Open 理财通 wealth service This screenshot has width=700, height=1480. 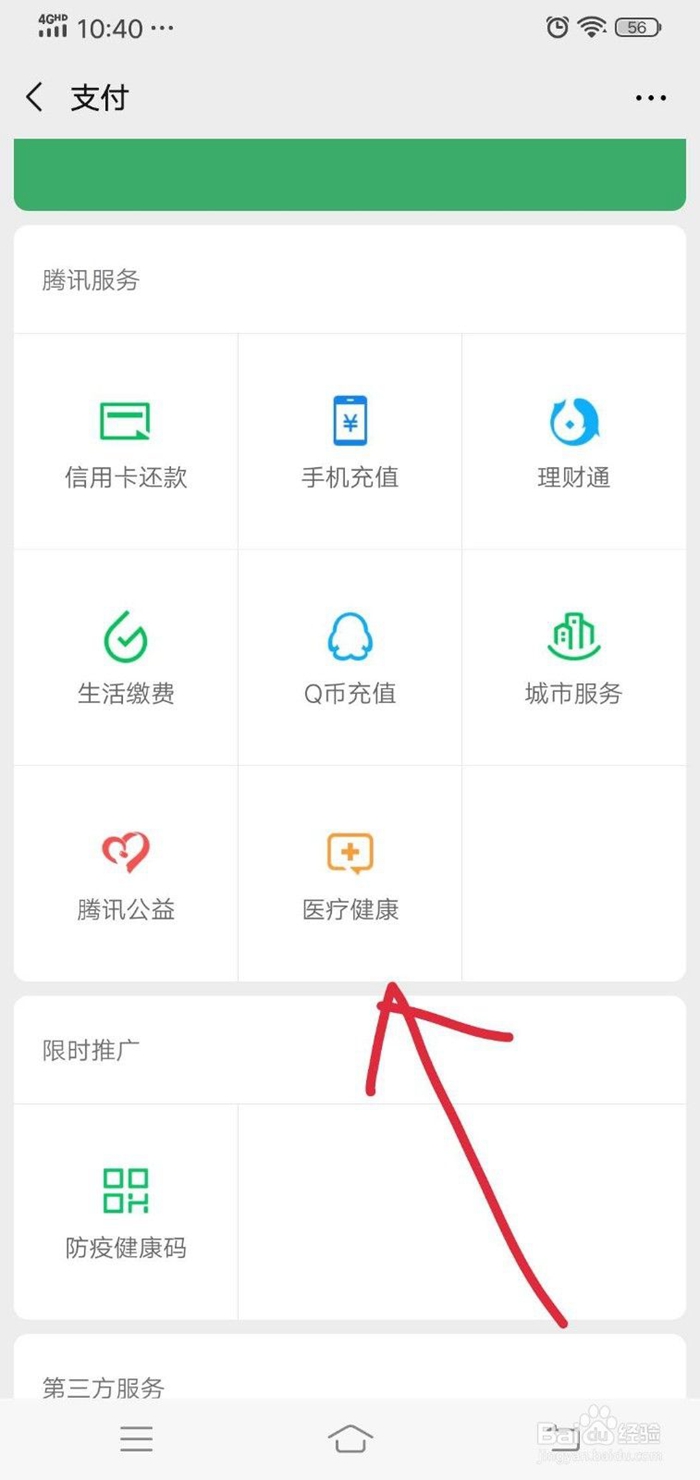pos(574,442)
